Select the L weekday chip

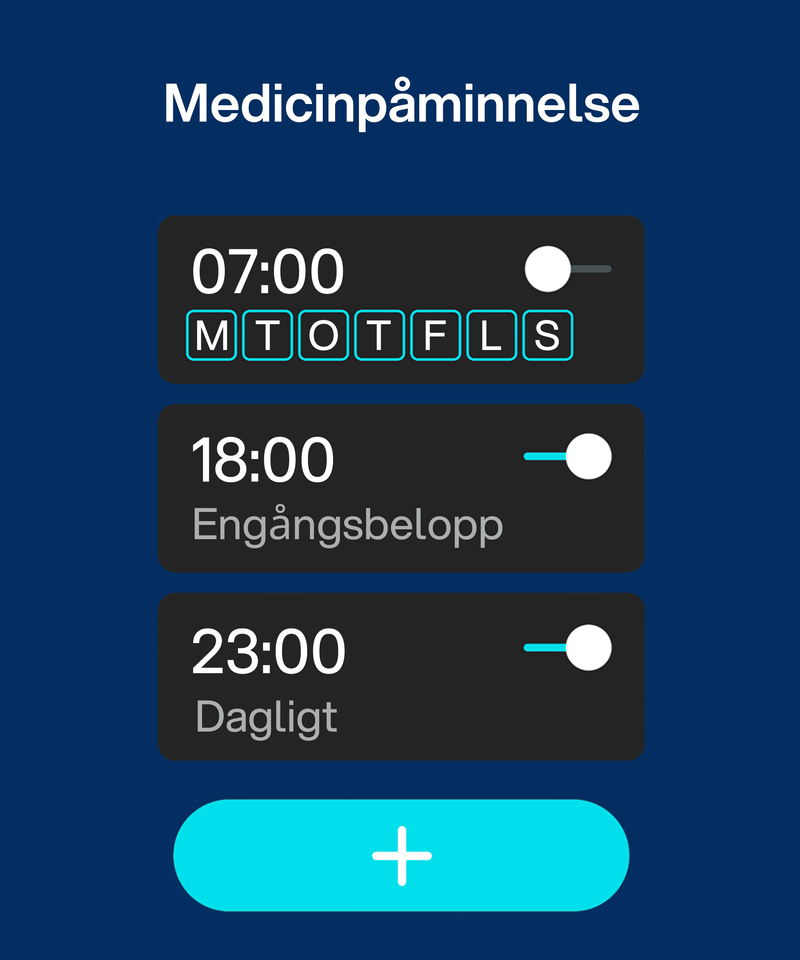pos(491,336)
